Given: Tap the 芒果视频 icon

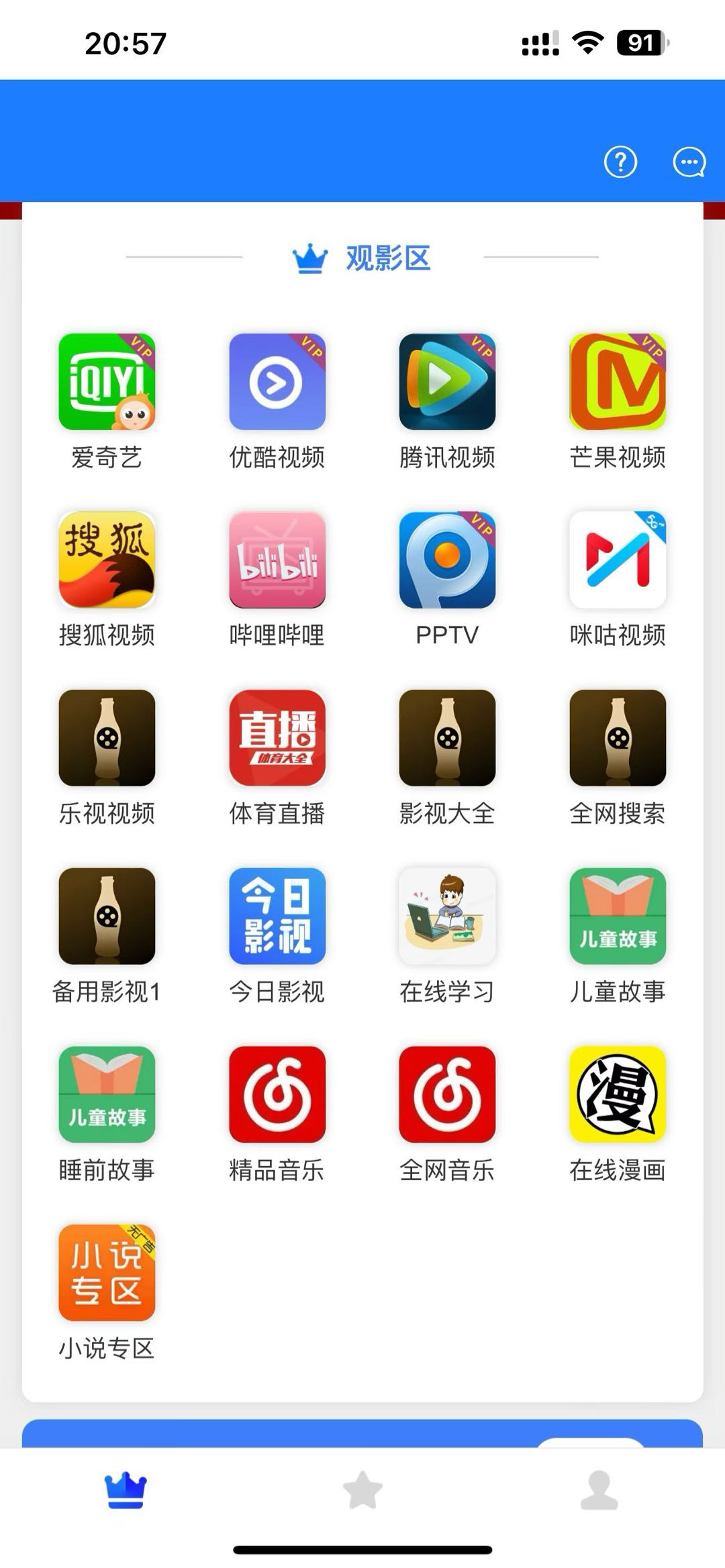Looking at the screenshot, I should [618, 382].
